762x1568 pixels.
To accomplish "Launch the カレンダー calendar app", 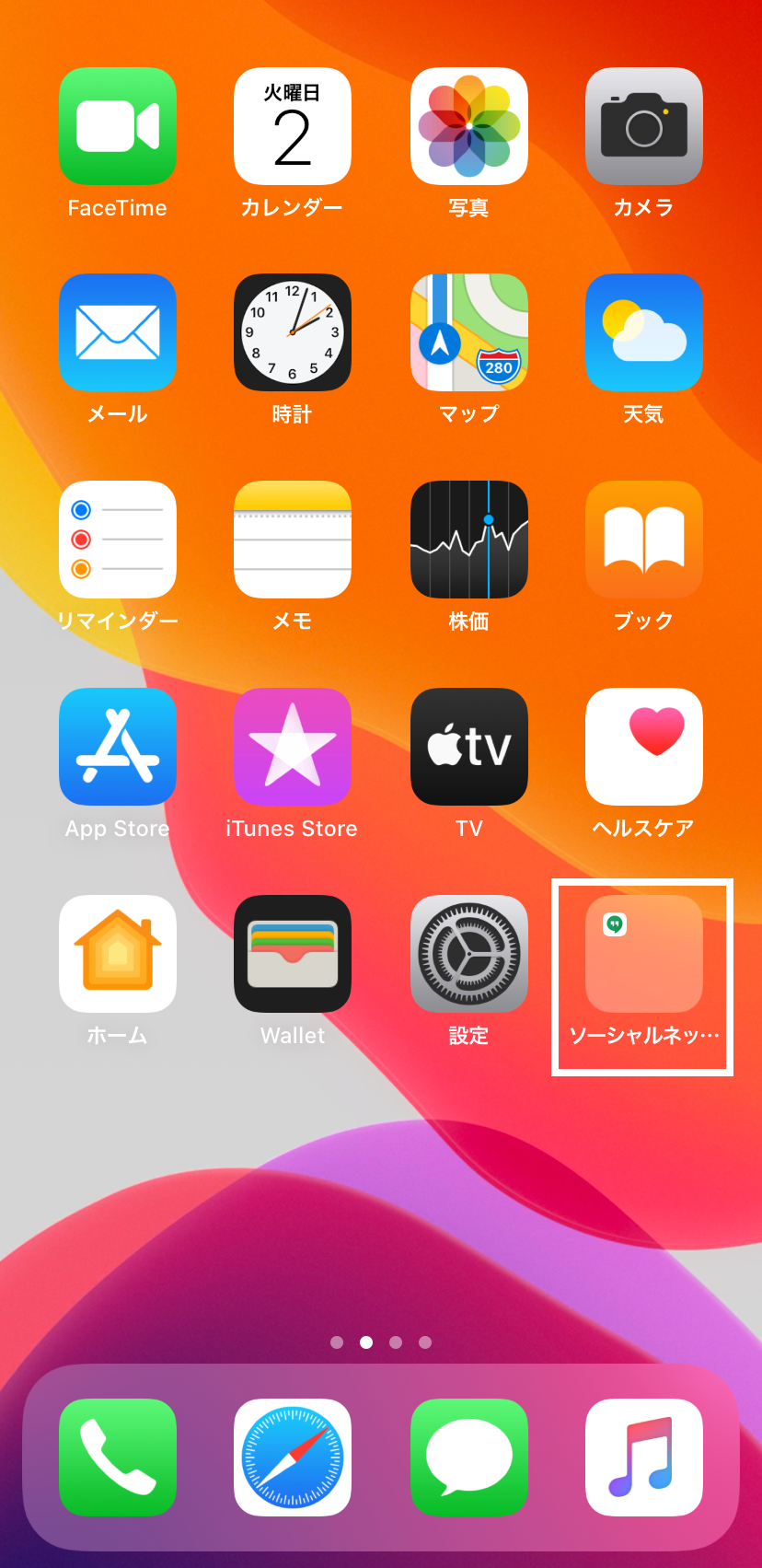I will (x=293, y=126).
